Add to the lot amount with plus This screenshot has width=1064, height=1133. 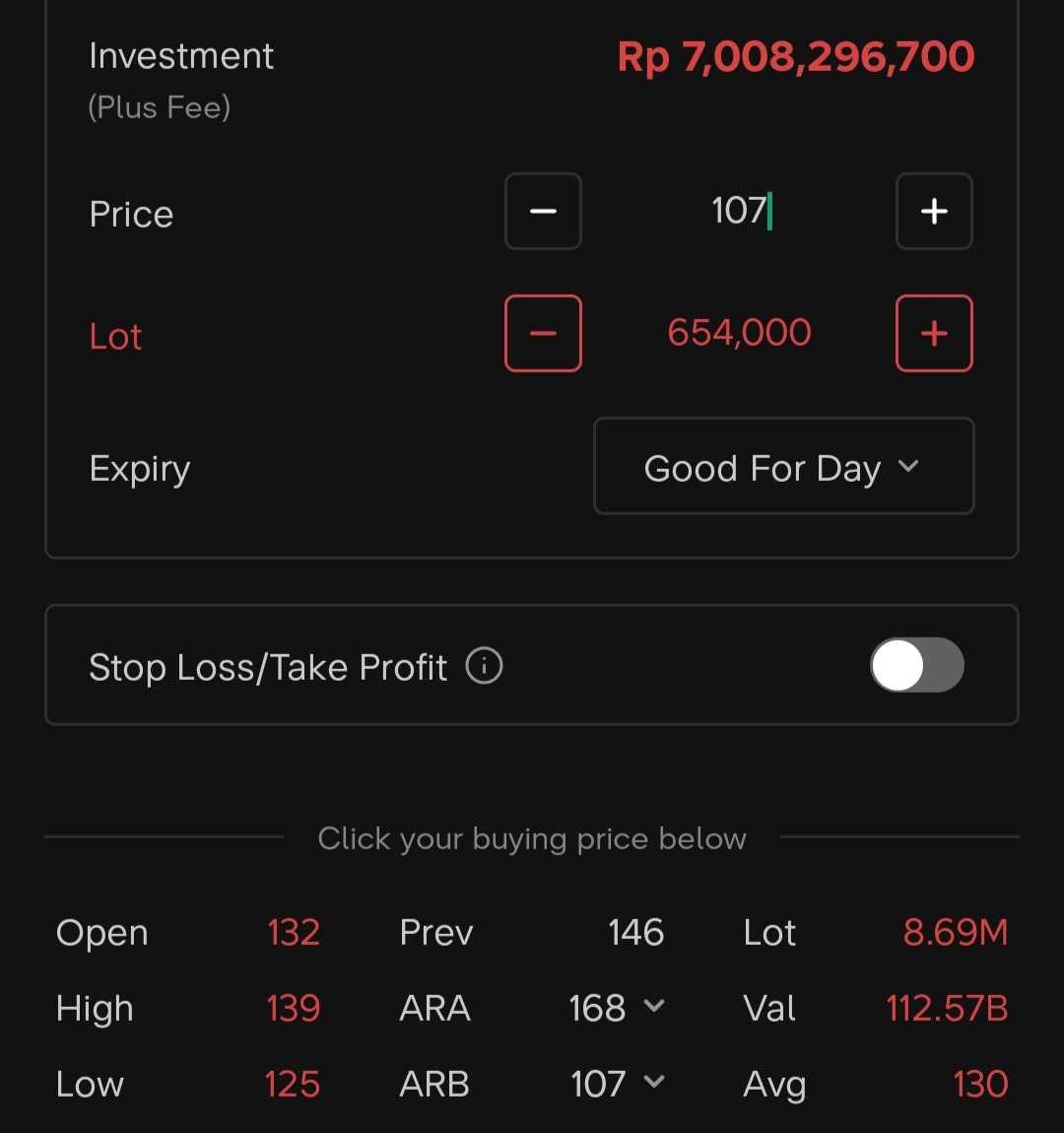pos(934,334)
